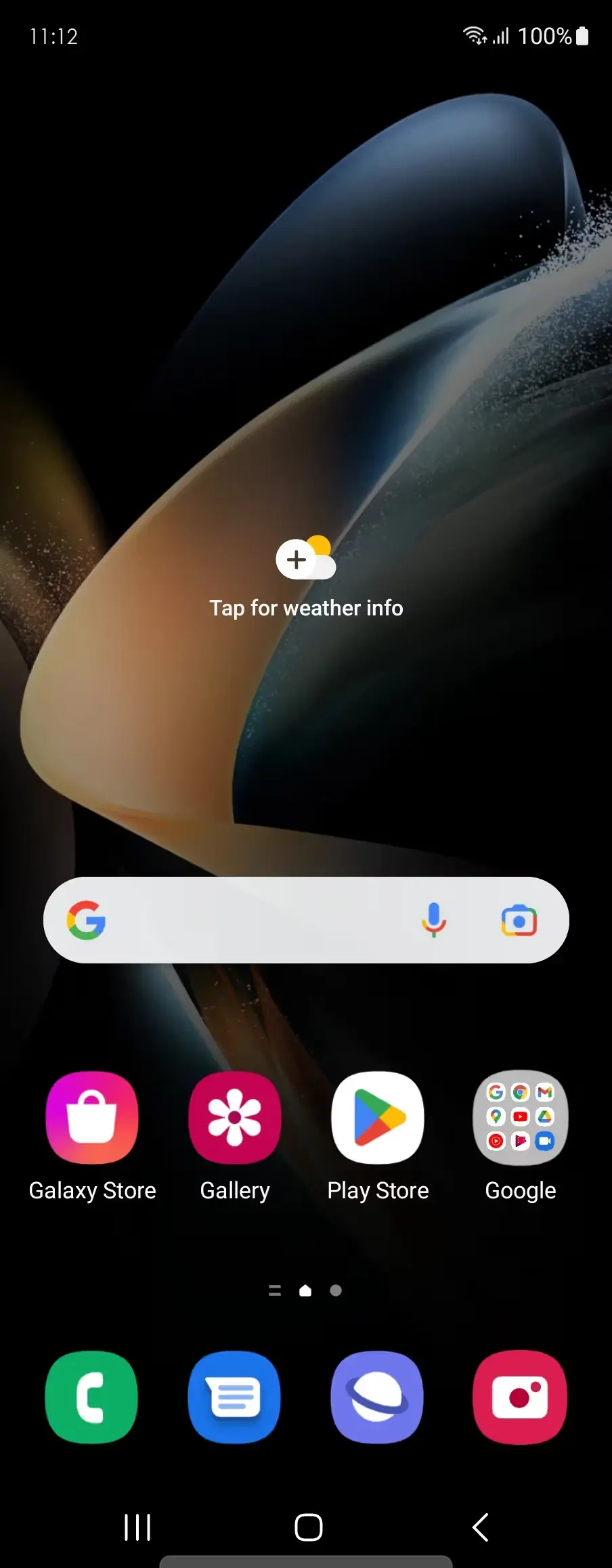The image size is (612, 1568).
Task: Launch the Samsung Internet browser
Action: 377,1397
